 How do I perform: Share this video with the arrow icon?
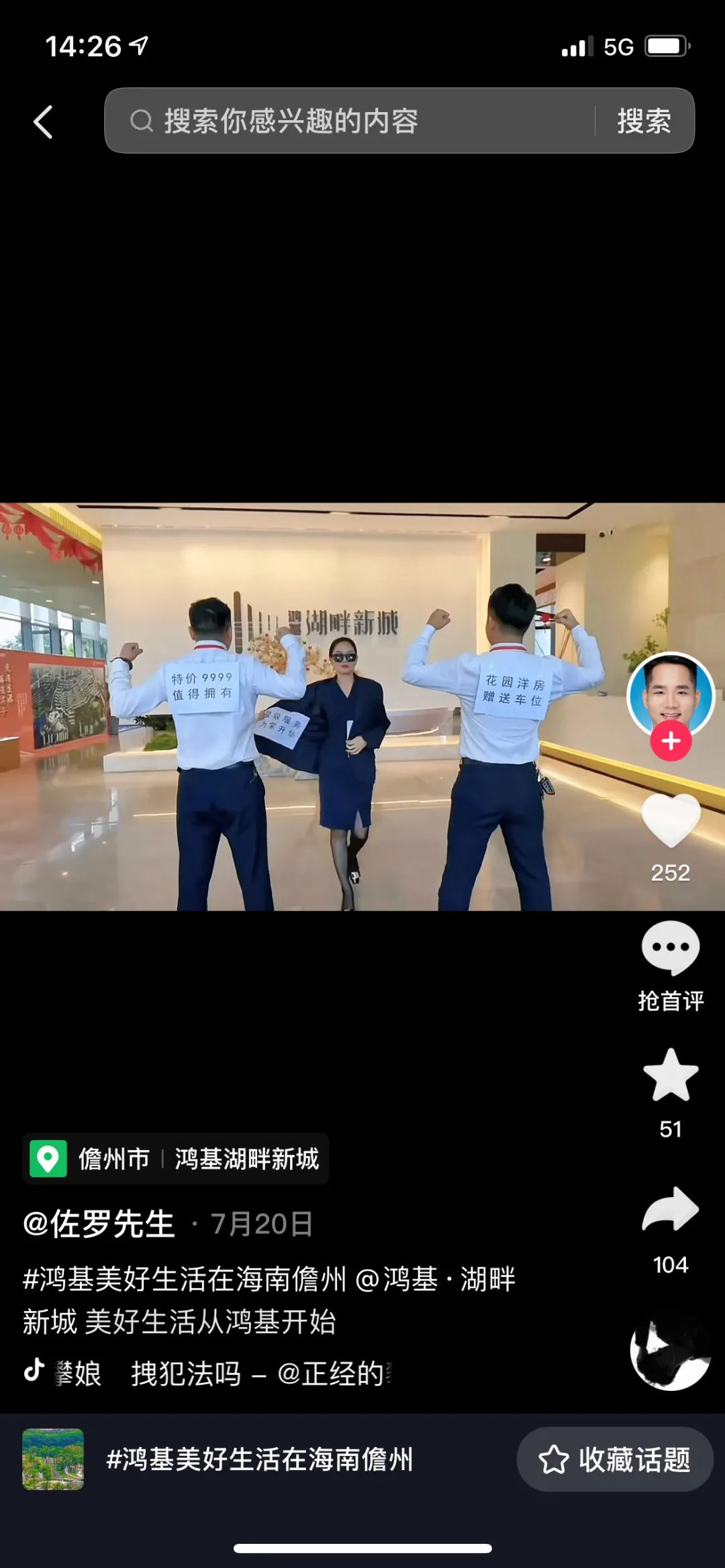(x=671, y=1210)
